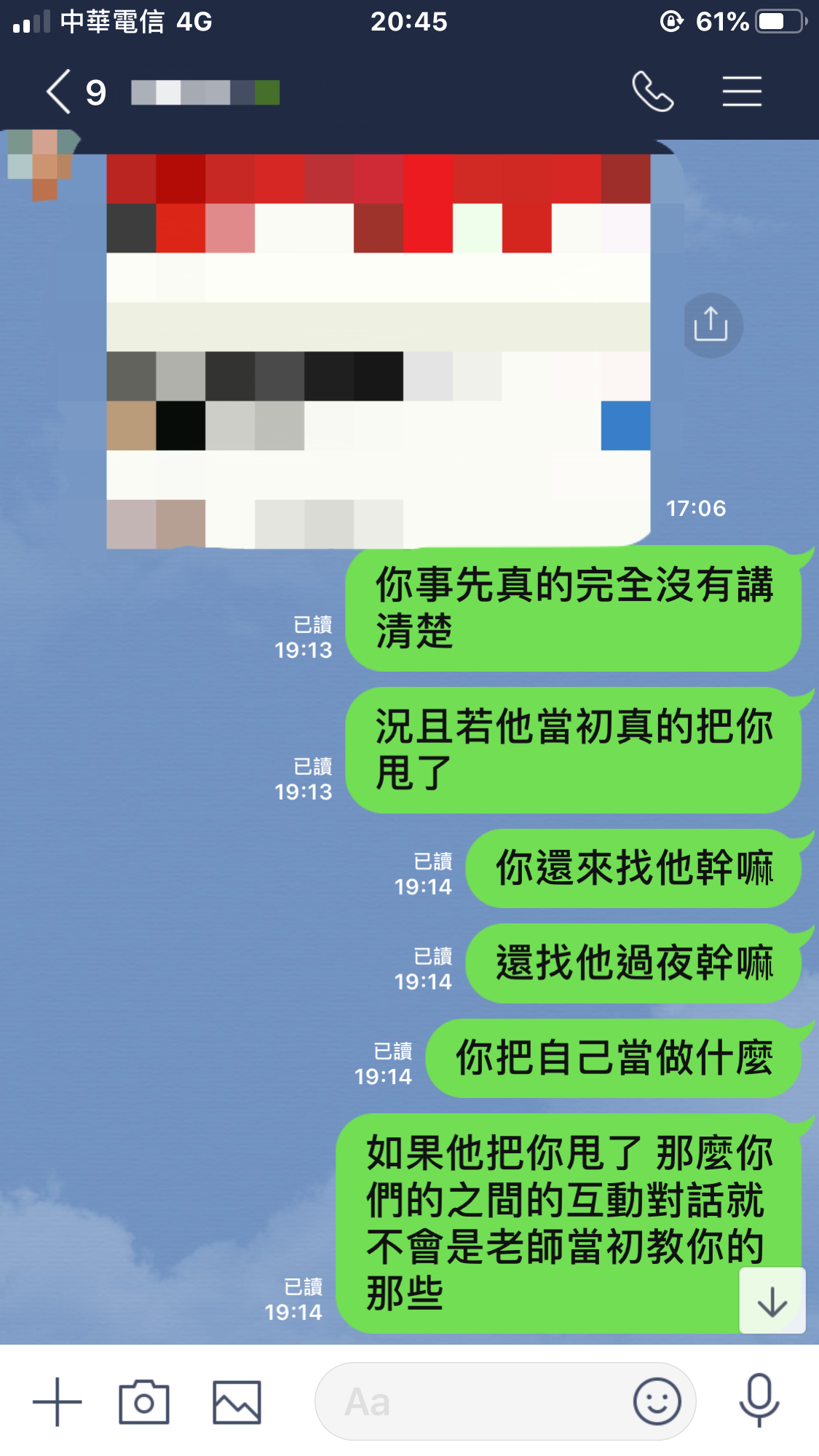Go back to the chat list
The image size is (819, 1456).
60,92
